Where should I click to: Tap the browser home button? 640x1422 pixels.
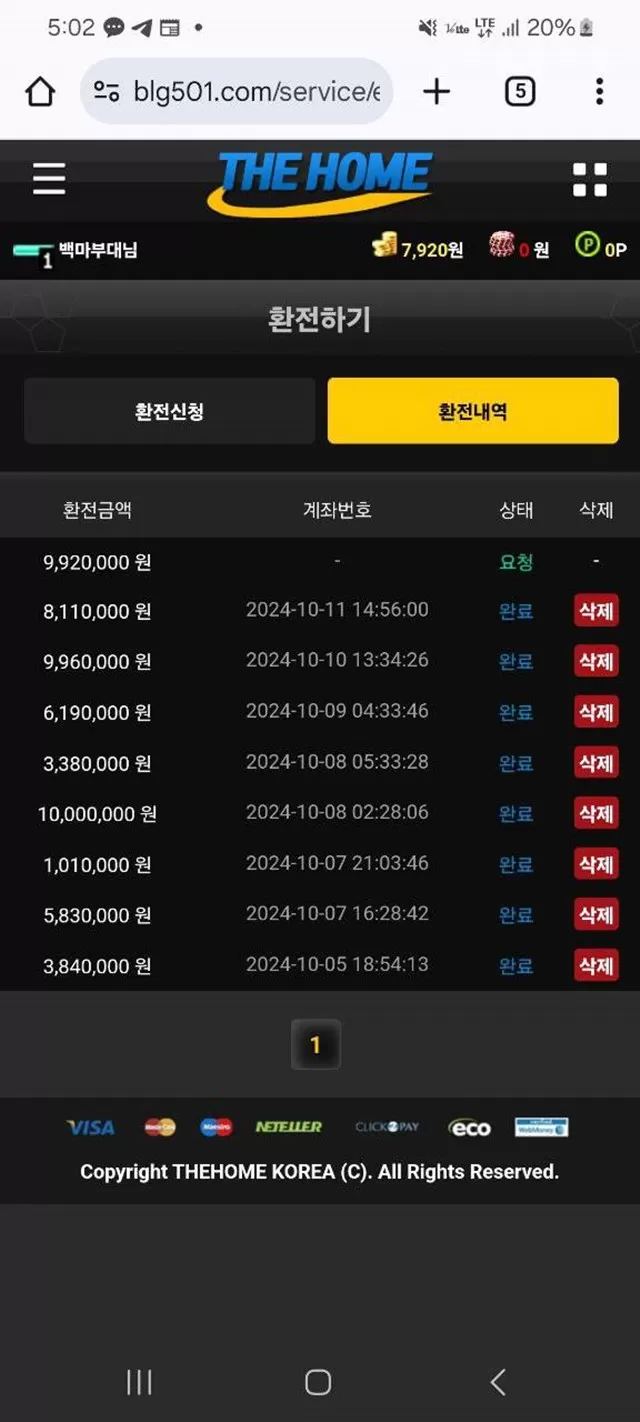tap(40, 92)
